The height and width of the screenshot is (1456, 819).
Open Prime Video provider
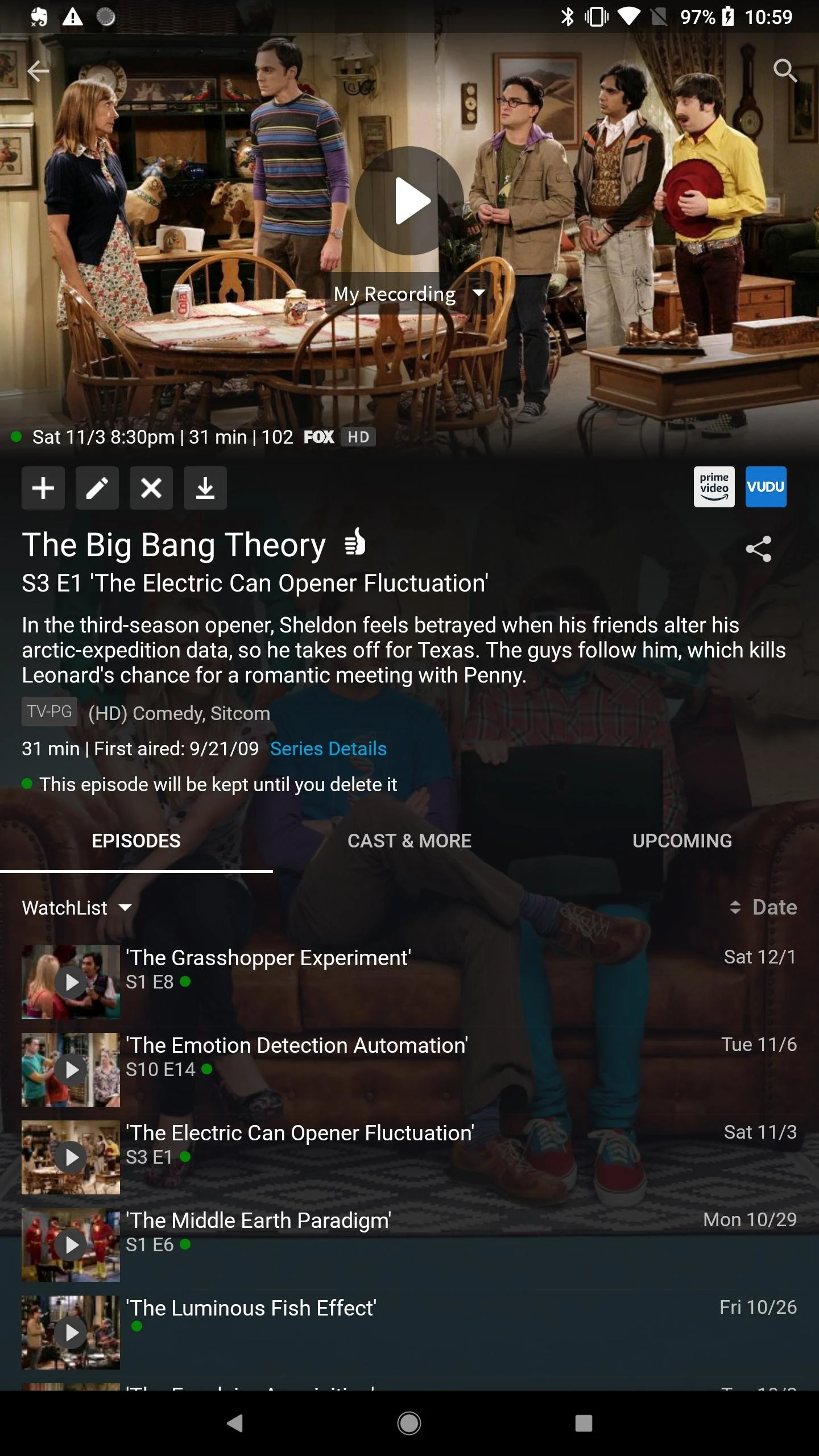pos(714,487)
